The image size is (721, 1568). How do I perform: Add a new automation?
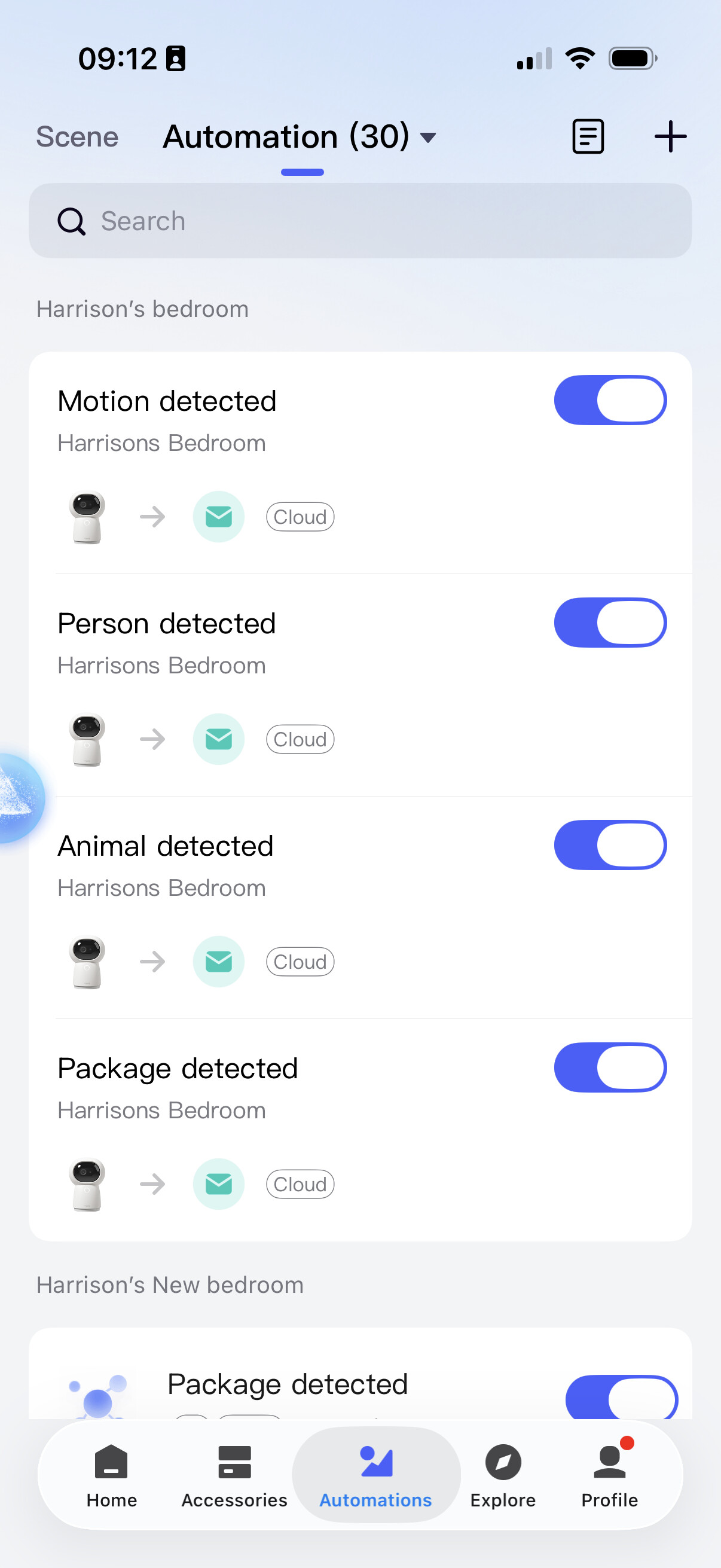(670, 136)
